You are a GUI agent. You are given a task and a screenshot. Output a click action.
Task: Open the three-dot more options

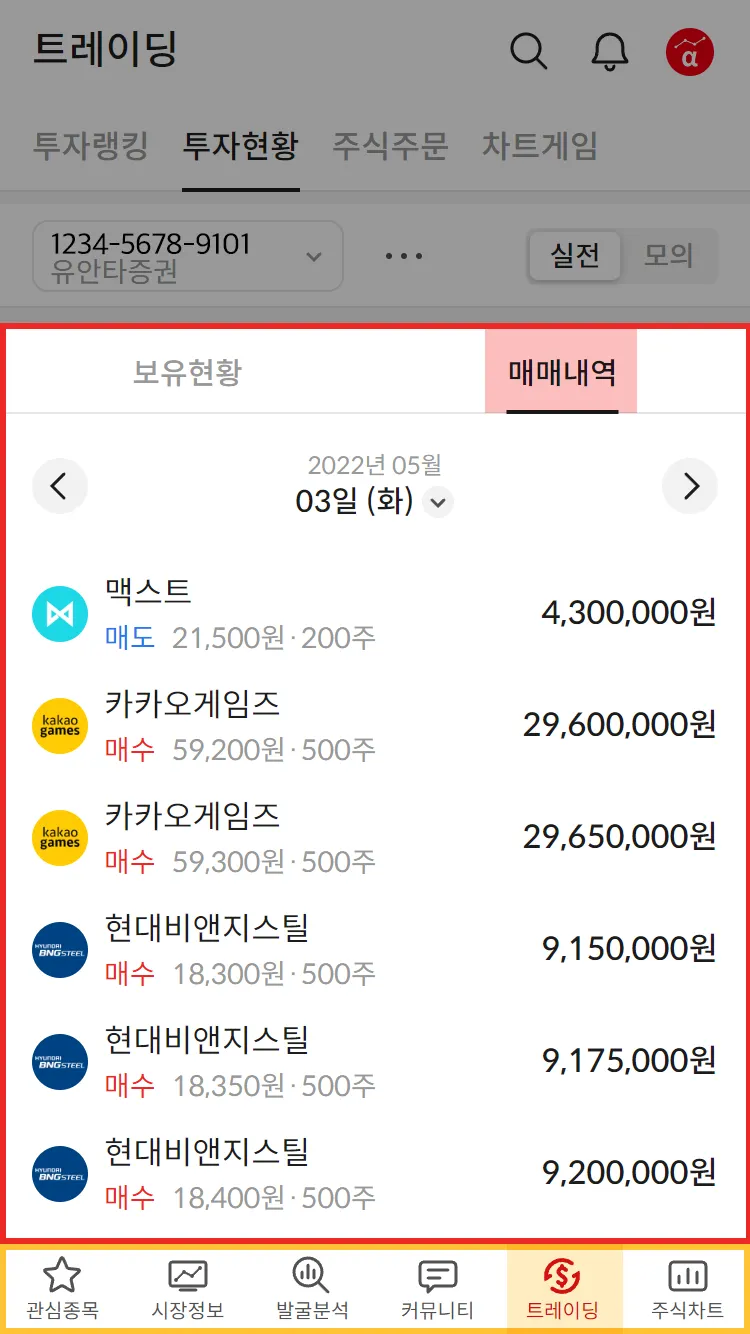tap(404, 256)
